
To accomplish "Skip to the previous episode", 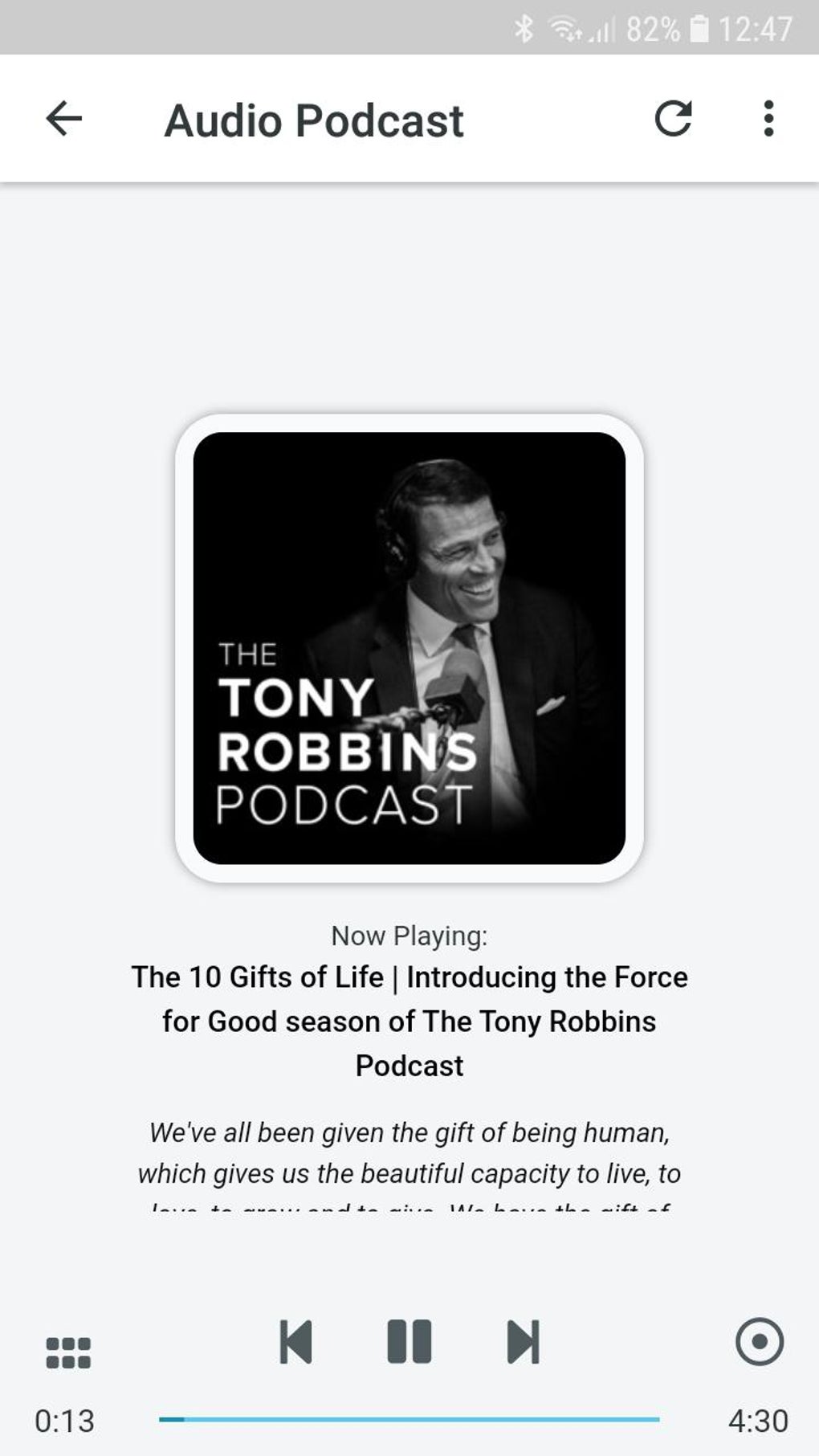I will point(295,1341).
